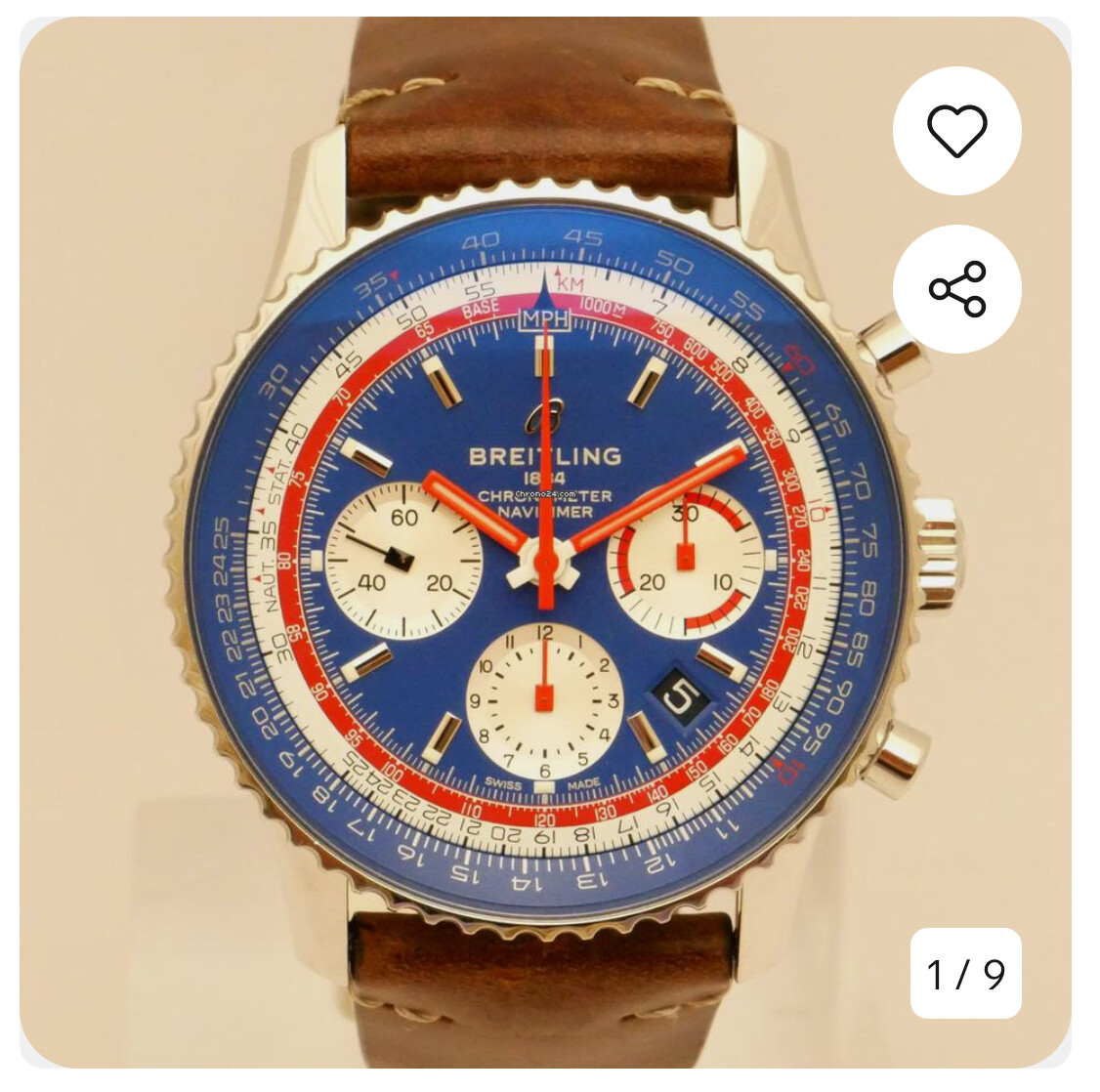Add this Breitling watch to favorites
This screenshot has width=1100, height=1092.
point(956,131)
